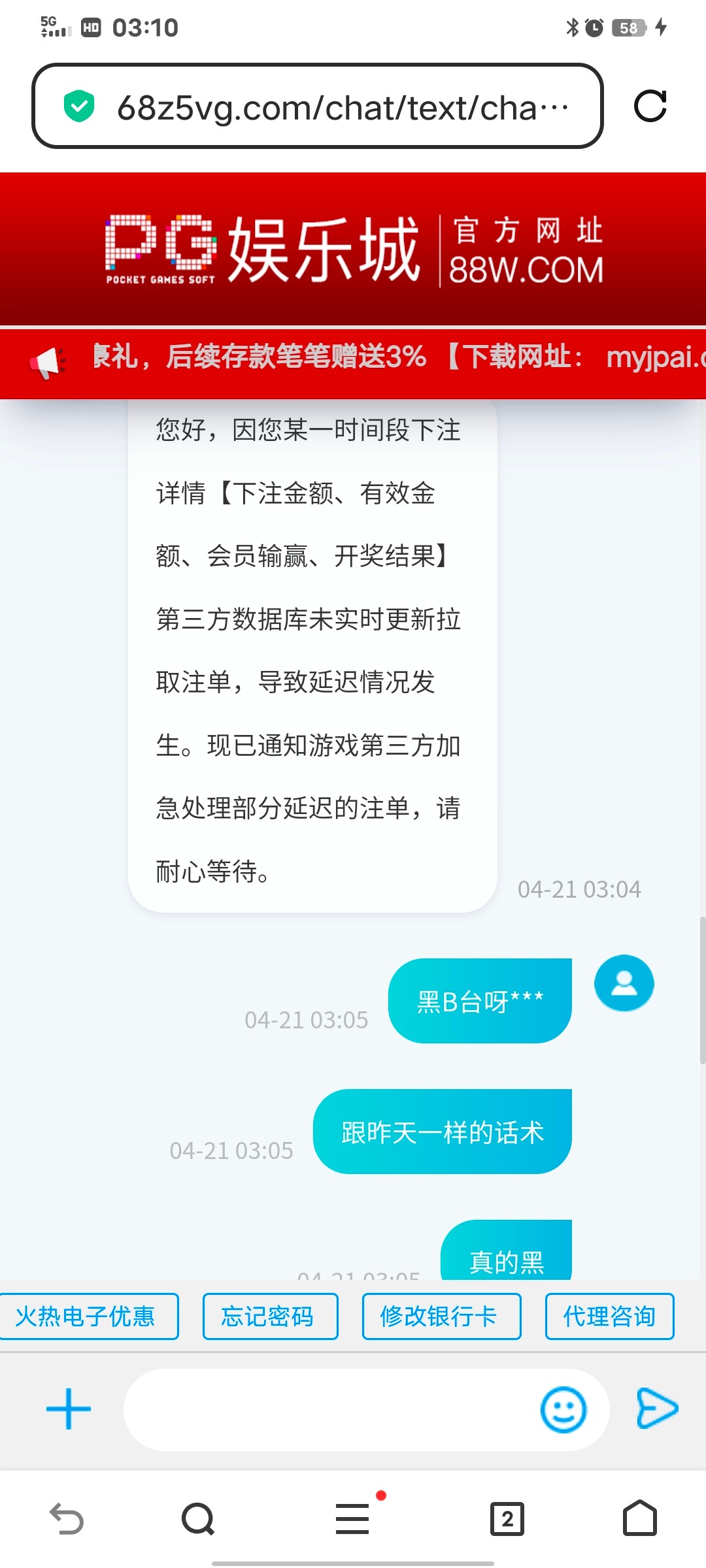View the two open browser tabs
Viewport: 706px width, 1568px height.
click(507, 1518)
